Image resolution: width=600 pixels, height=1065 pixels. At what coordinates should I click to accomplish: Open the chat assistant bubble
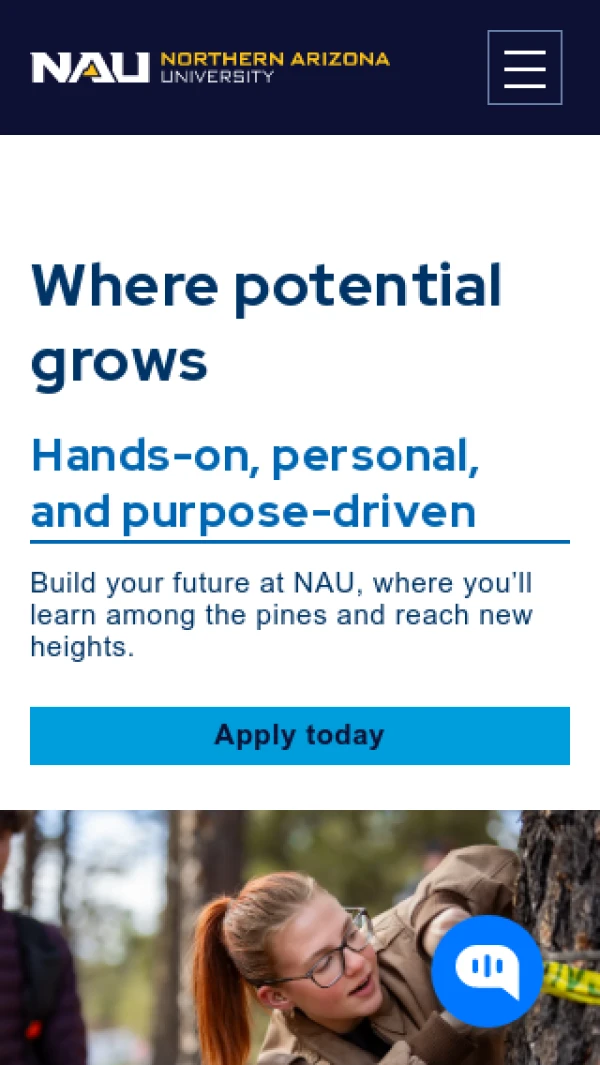pyautogui.click(x=487, y=970)
